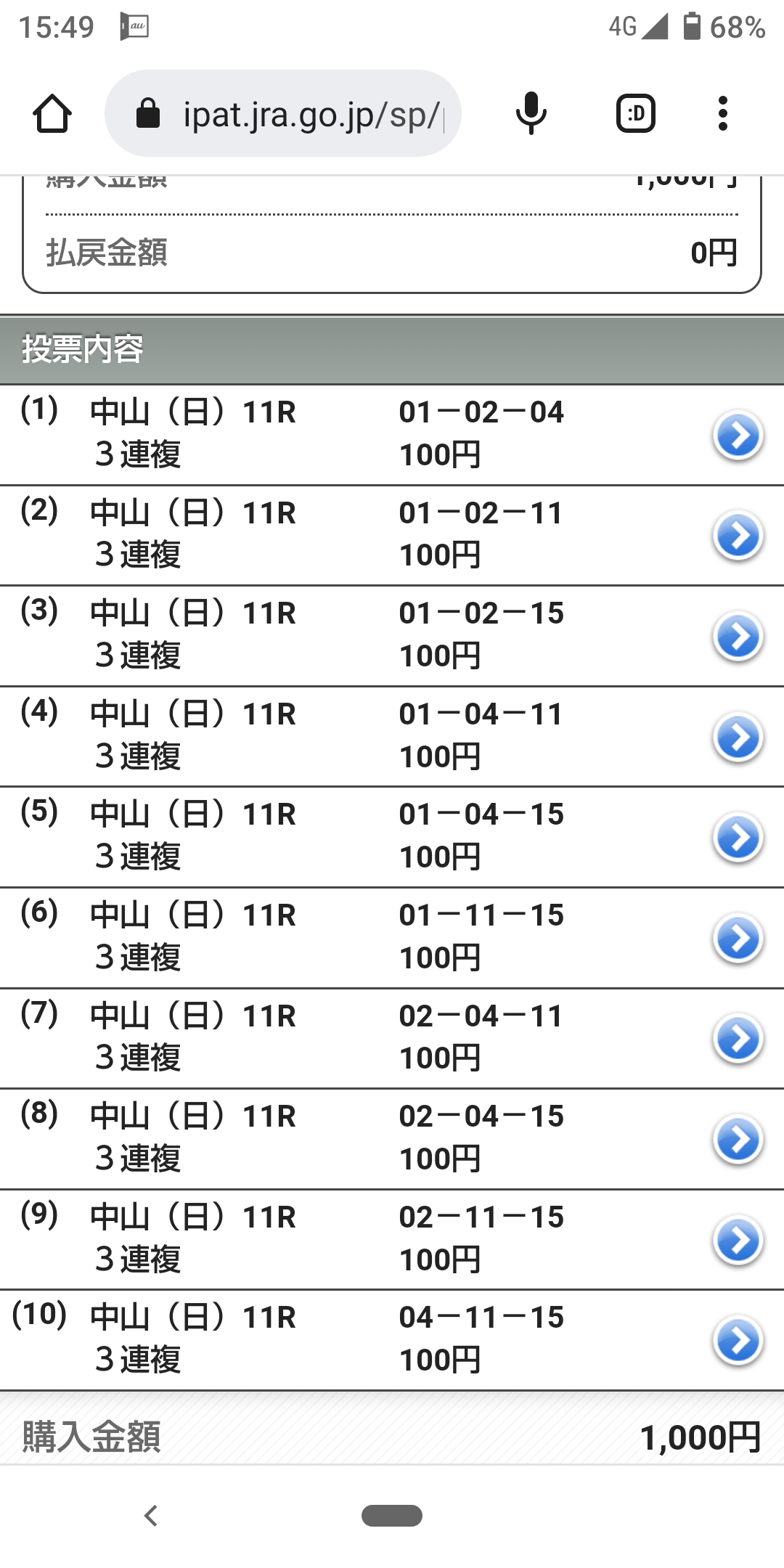View bet (3) with numbers 01-02-15
This screenshot has height=1568, width=784.
(x=738, y=637)
